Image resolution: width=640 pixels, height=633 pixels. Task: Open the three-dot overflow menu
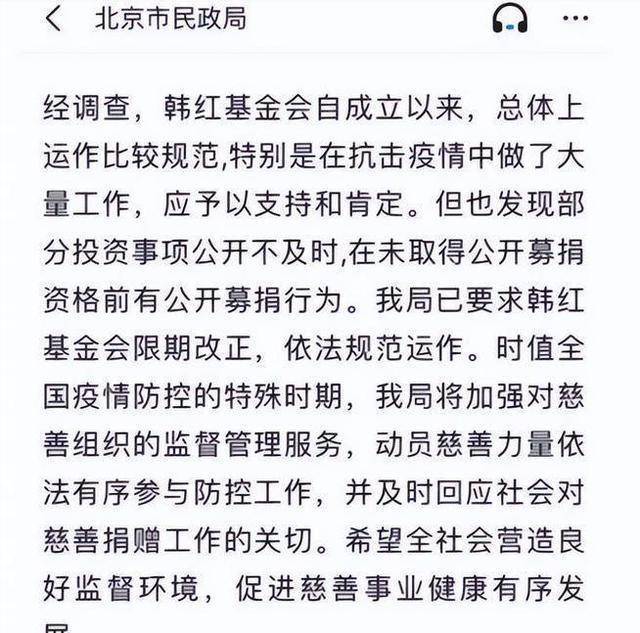point(576,18)
